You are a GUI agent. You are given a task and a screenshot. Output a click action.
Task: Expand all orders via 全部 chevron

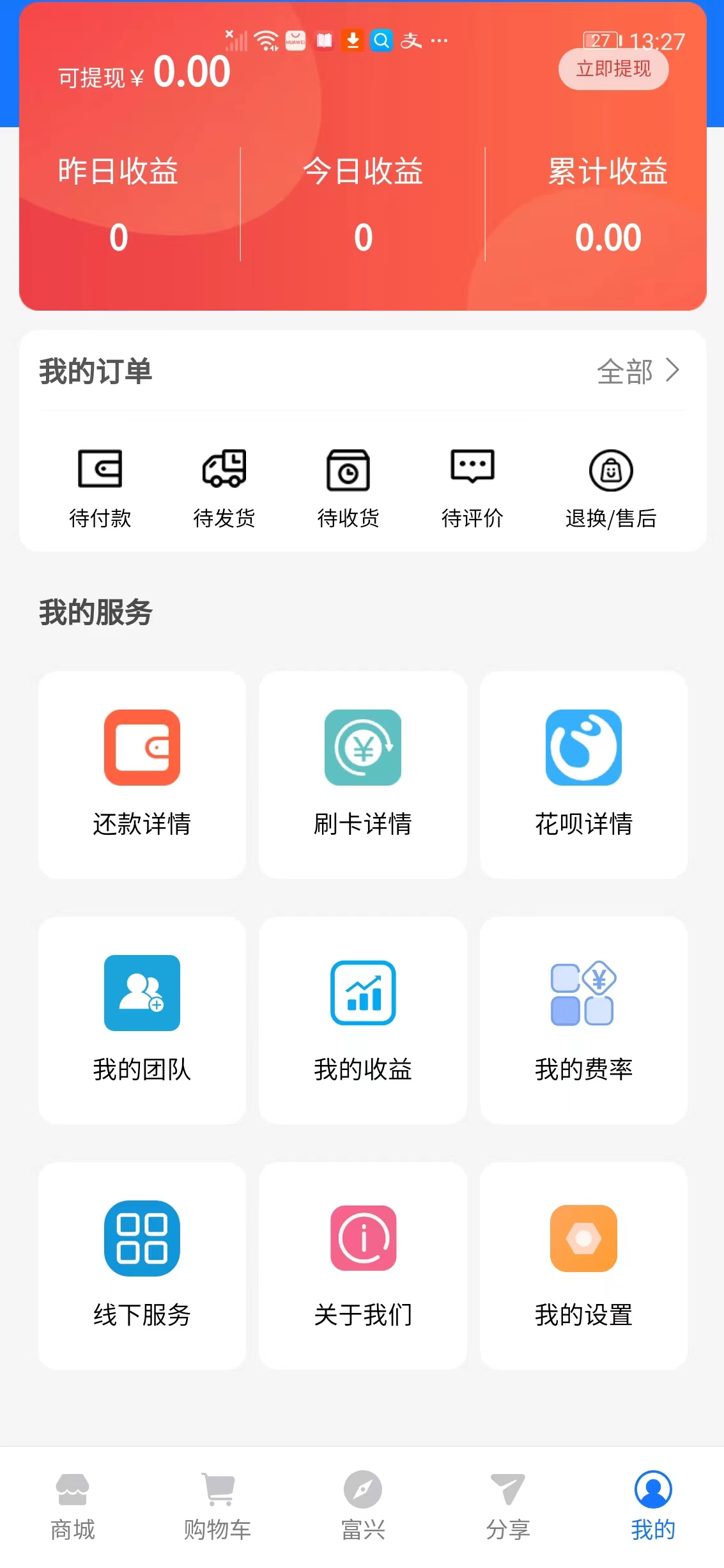click(x=639, y=371)
